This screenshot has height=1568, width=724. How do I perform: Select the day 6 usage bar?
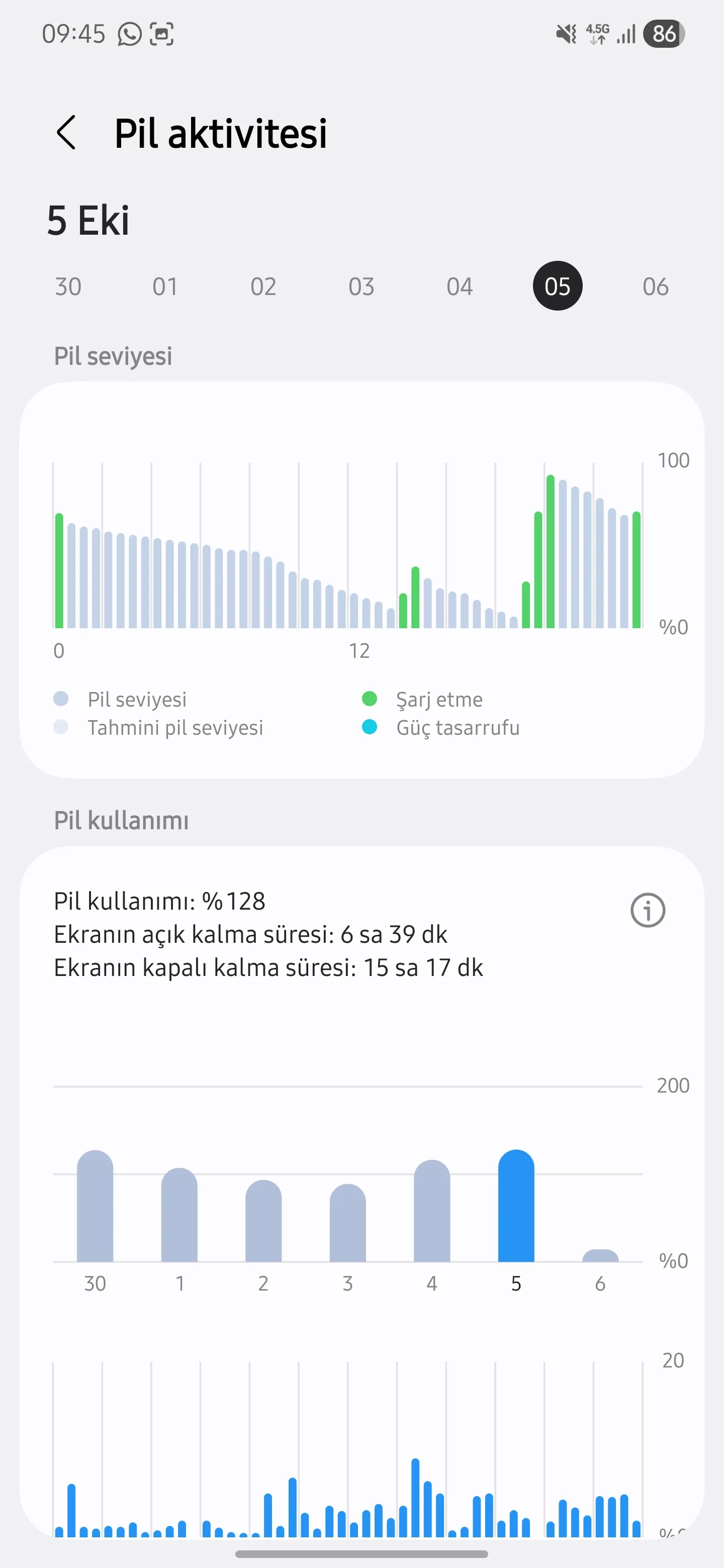[600, 1256]
